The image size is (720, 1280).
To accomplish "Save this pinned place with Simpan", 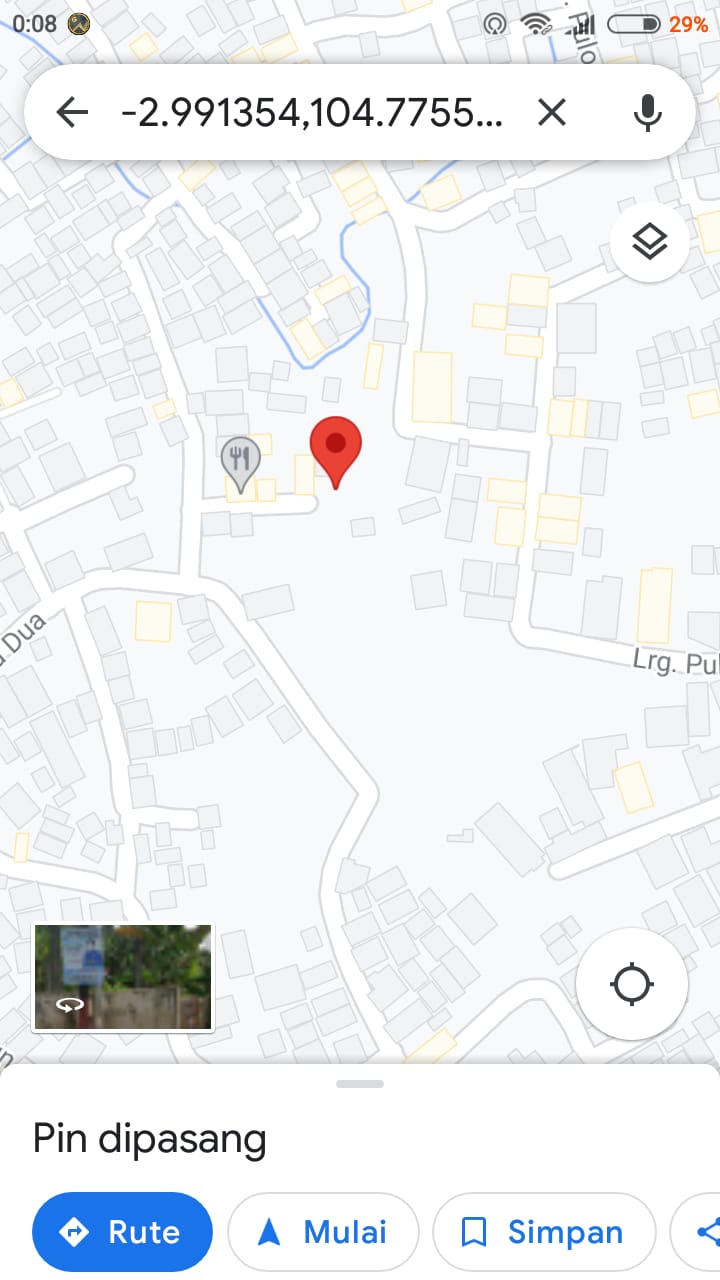I will (x=544, y=1232).
